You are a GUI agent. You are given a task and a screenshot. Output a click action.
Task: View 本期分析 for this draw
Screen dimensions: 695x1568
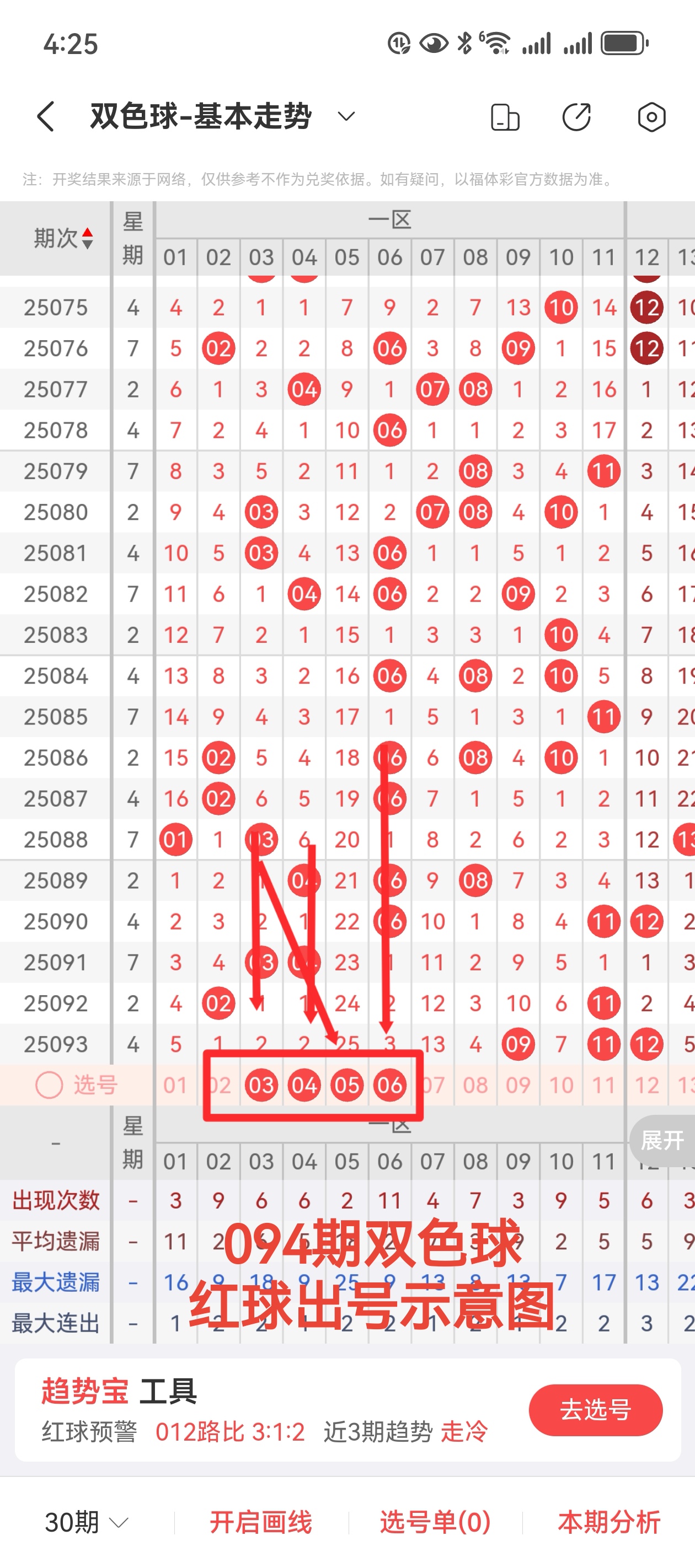(608, 1522)
